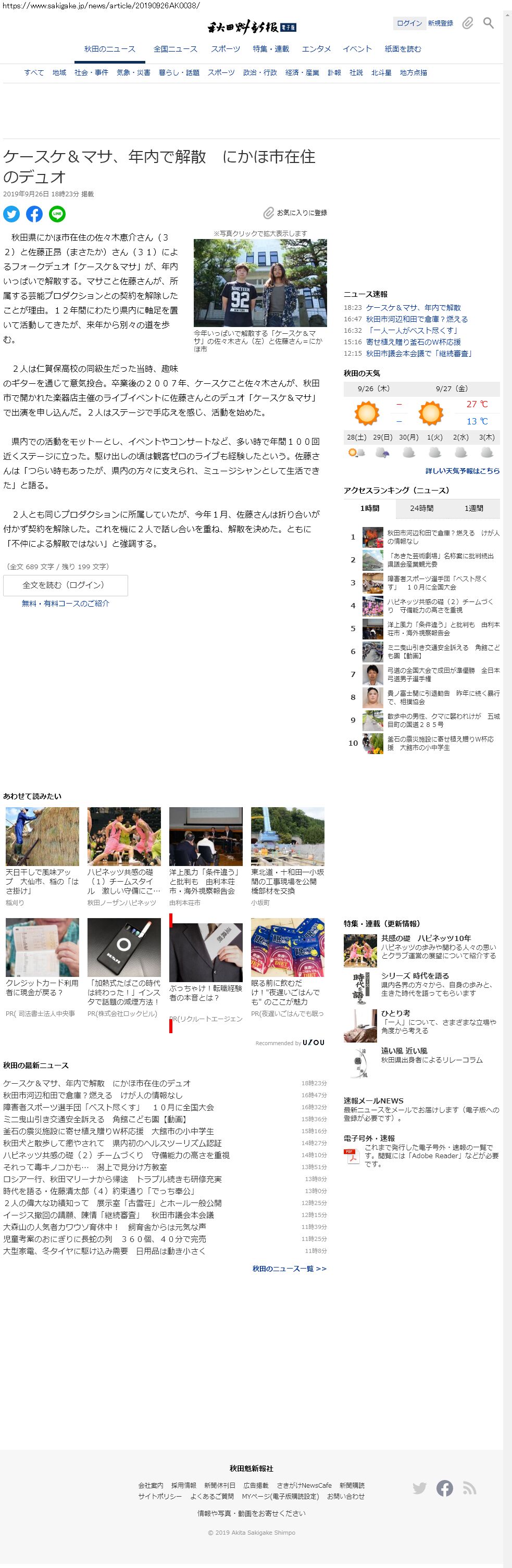The image size is (512, 1568).
Task: Share the article on Facebook
Action: [x=34, y=214]
